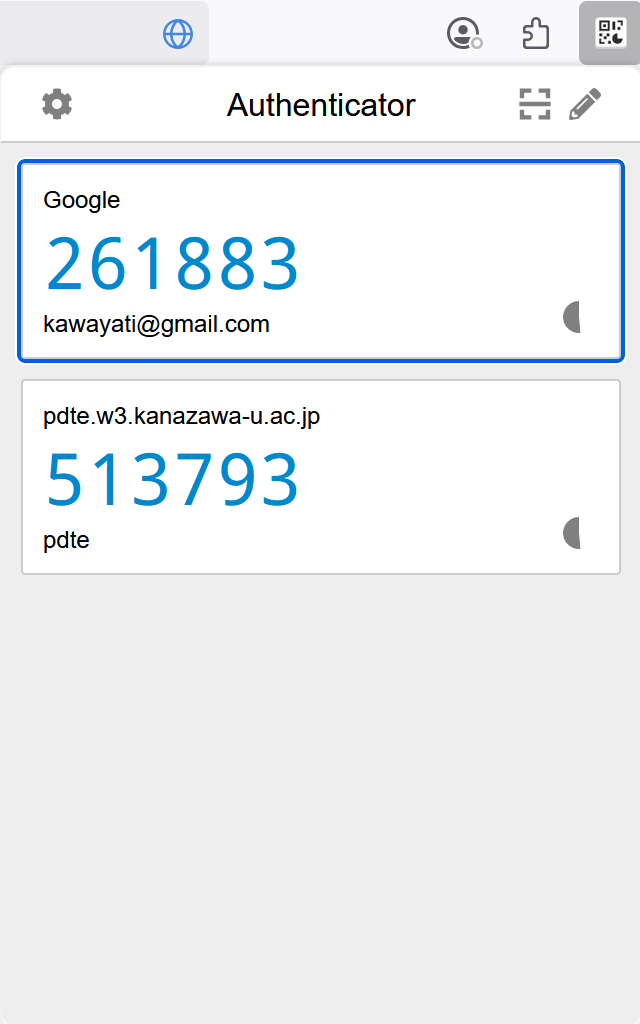Image resolution: width=640 pixels, height=1024 pixels.
Task: Open the Authenticator settings gear
Action: click(x=57, y=104)
